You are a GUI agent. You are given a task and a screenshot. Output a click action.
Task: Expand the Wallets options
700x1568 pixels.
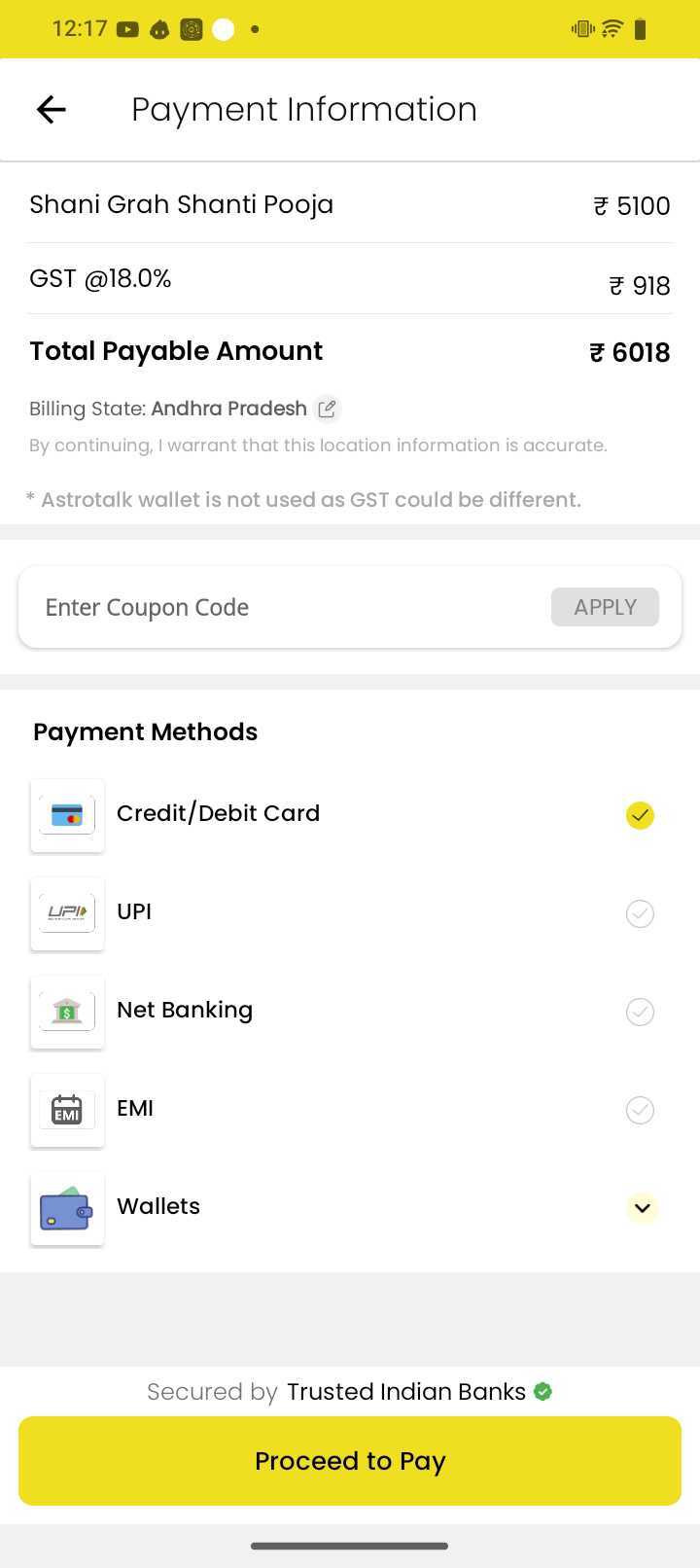pos(642,1208)
